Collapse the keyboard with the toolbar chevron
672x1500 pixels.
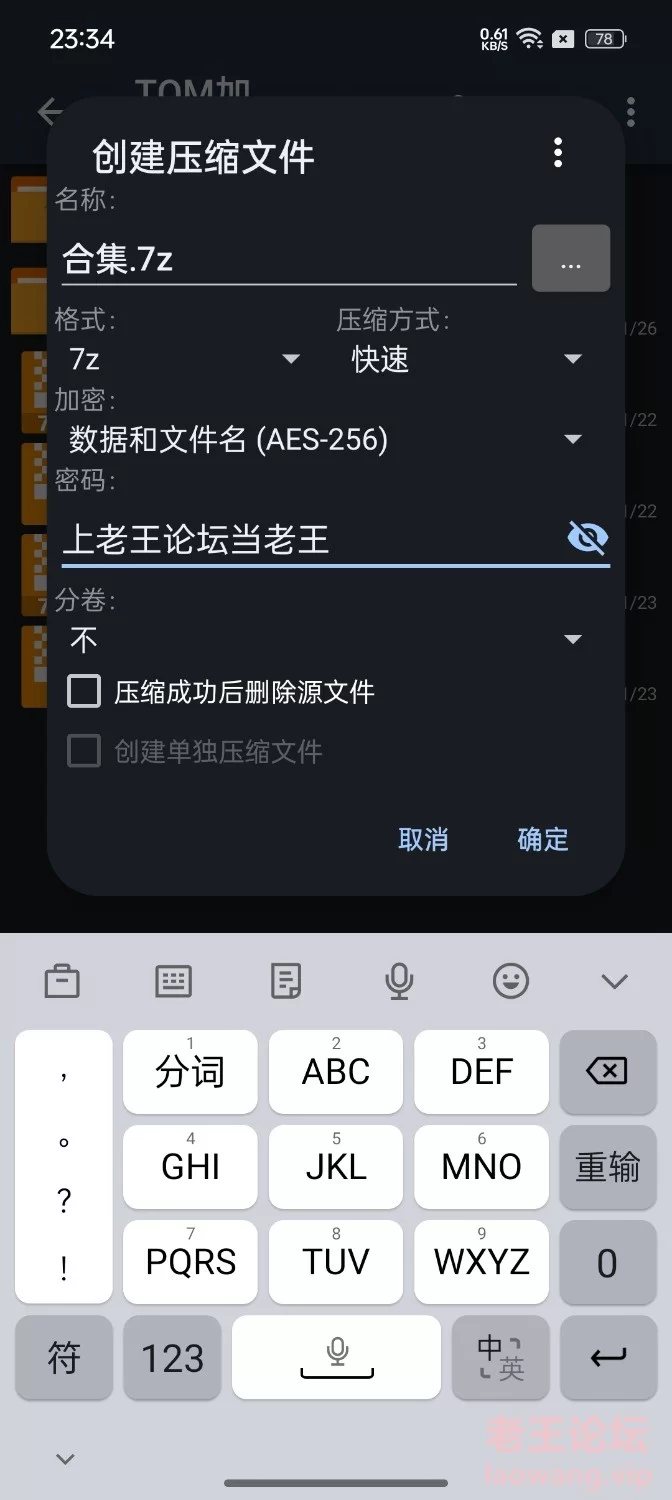(614, 981)
